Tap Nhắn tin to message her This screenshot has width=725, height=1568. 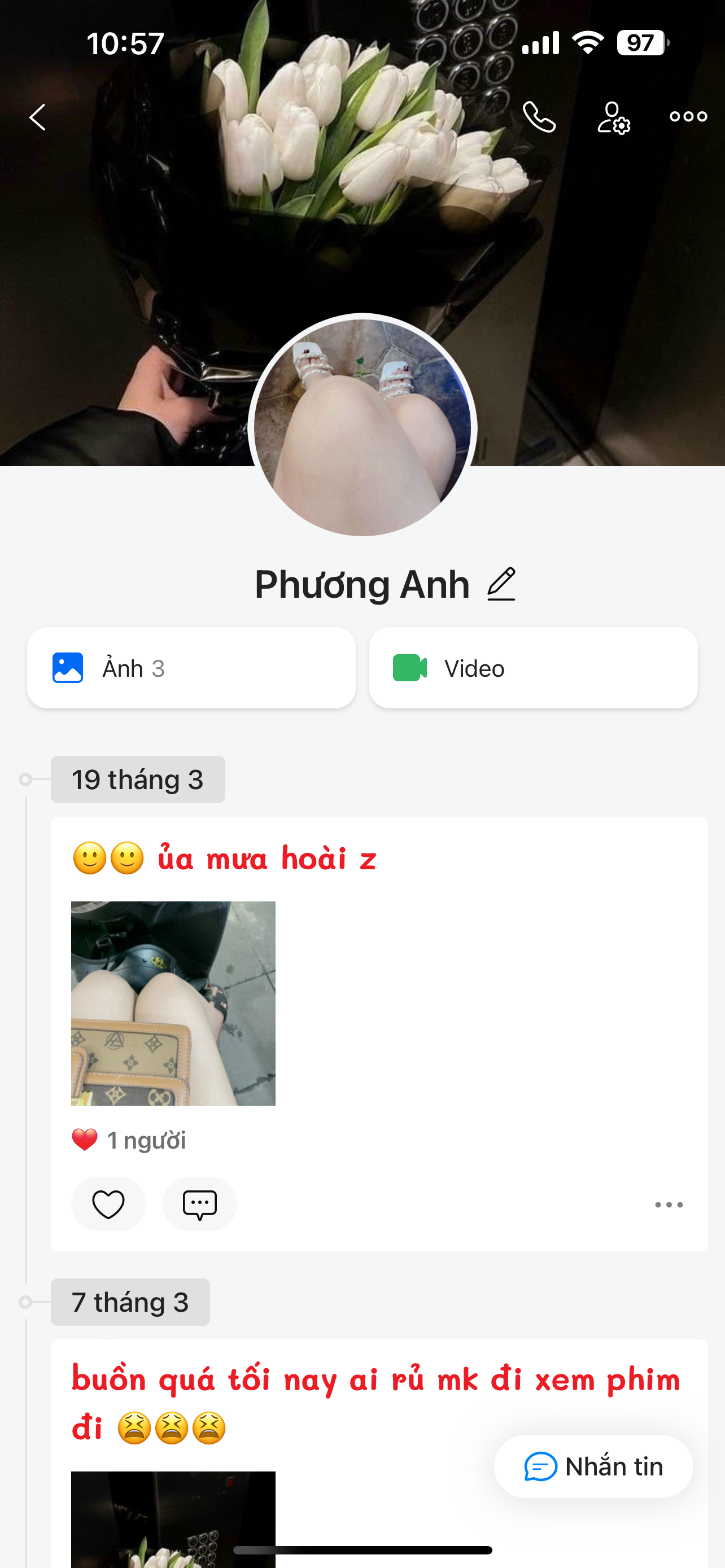click(593, 1466)
